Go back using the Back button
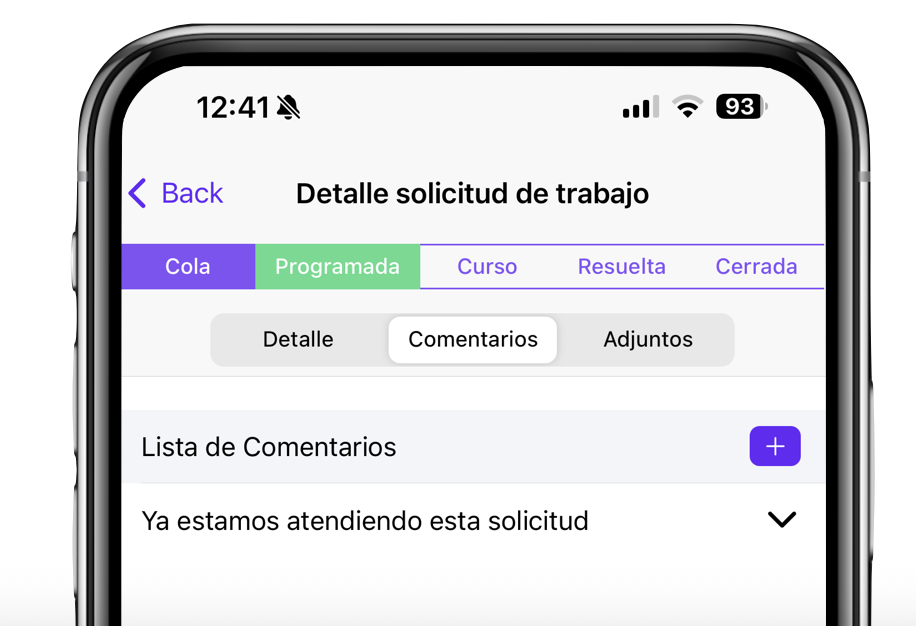This screenshot has height=626, width=916. pyautogui.click(x=177, y=193)
